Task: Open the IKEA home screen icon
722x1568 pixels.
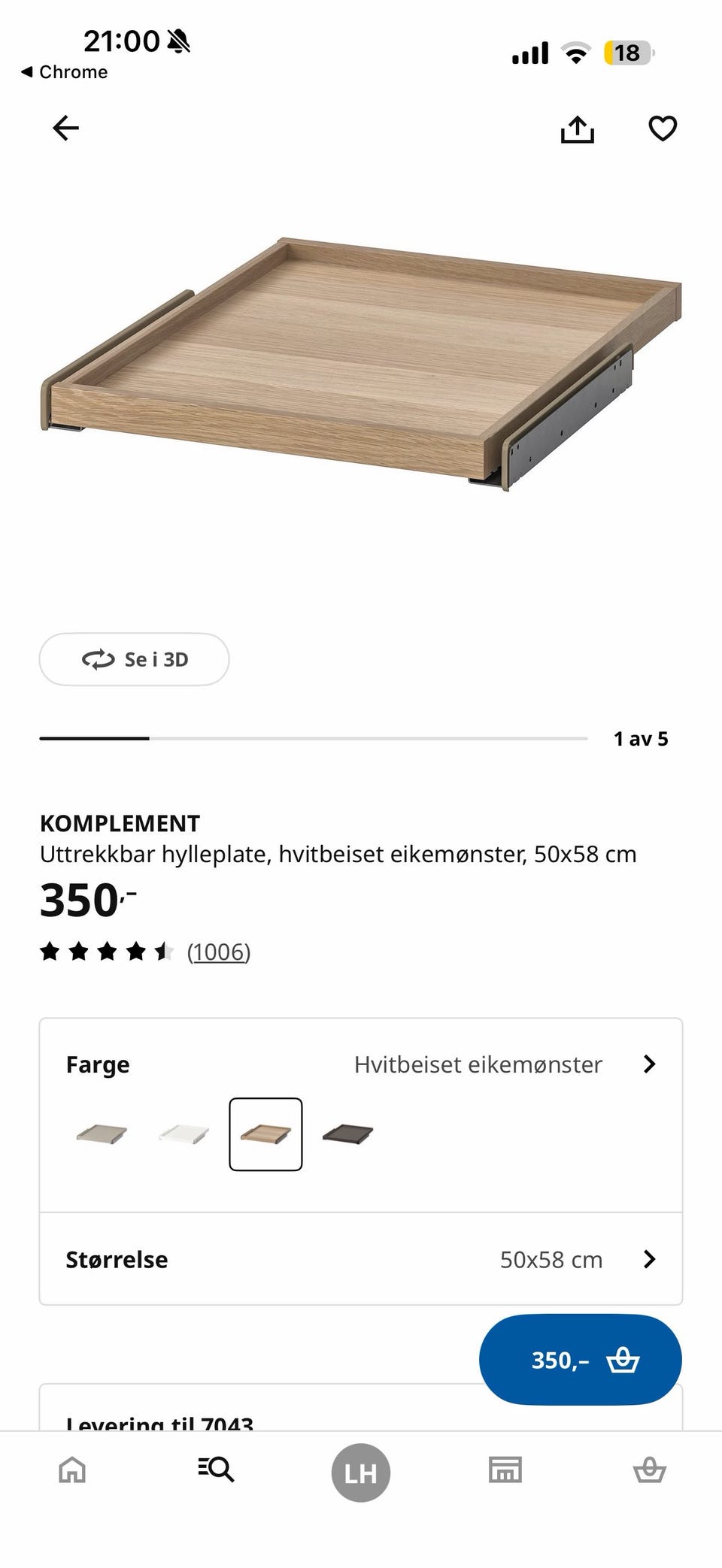Action: [x=72, y=1471]
